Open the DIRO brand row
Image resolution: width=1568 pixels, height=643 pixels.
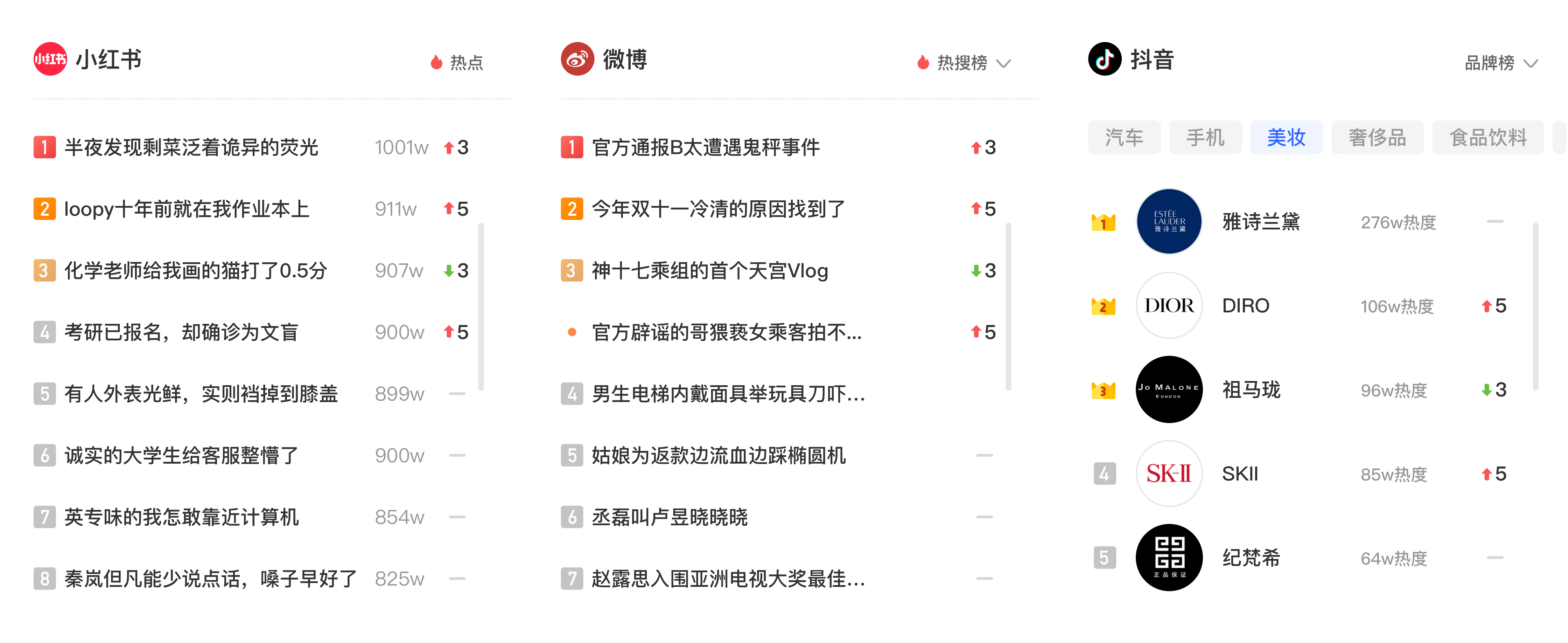click(x=1245, y=306)
